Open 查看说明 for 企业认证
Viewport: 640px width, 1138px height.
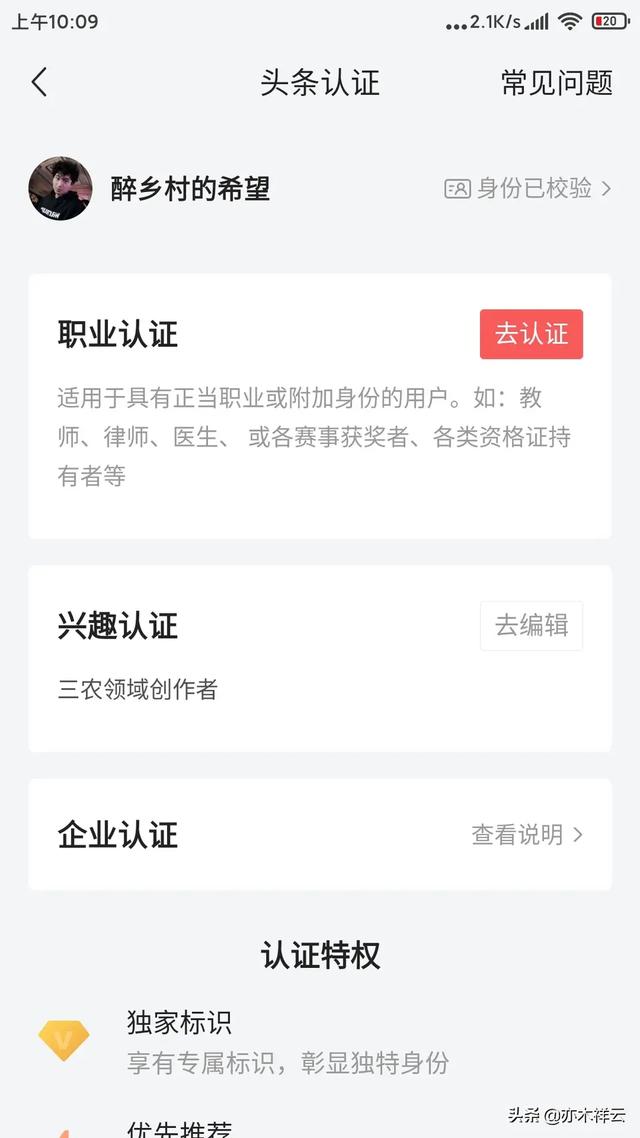click(527, 835)
